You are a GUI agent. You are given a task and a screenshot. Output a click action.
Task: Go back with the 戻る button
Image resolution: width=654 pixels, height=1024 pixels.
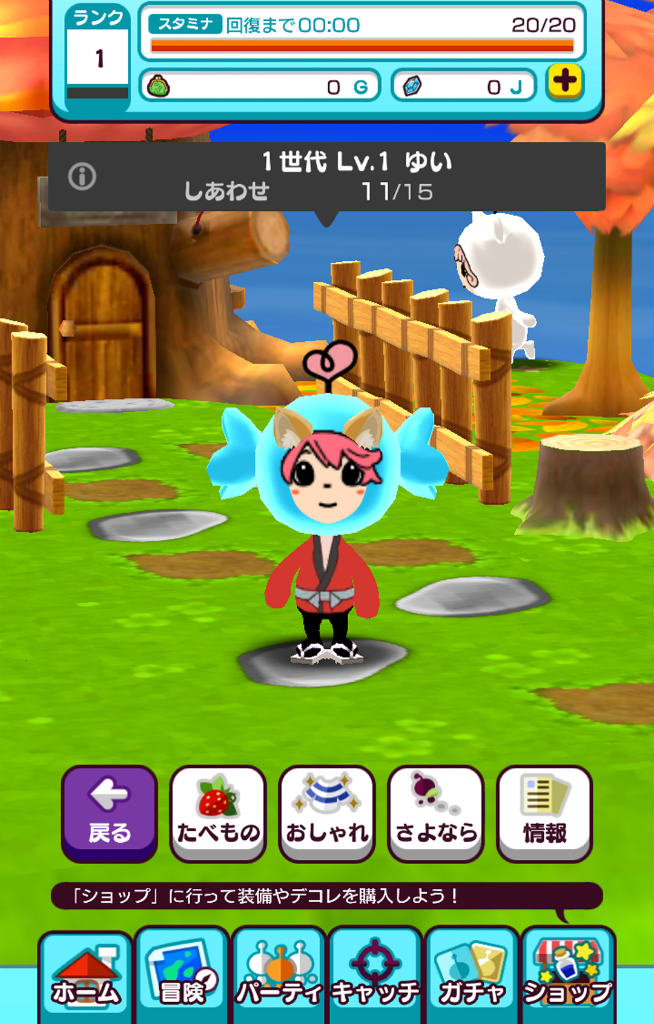click(x=109, y=812)
